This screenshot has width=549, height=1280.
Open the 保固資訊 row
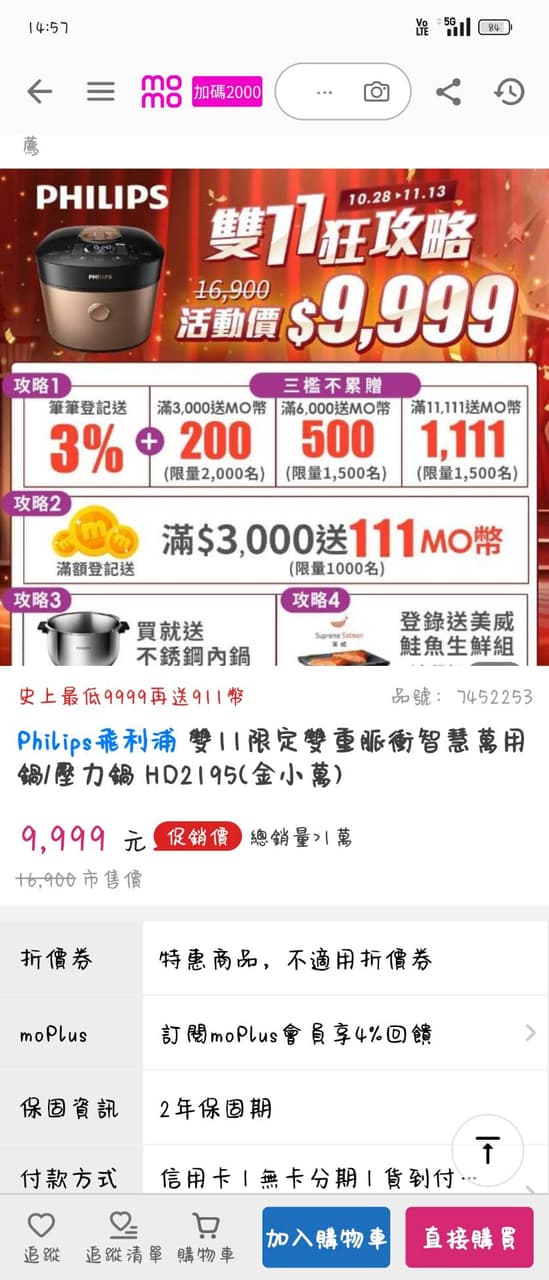click(x=274, y=1108)
